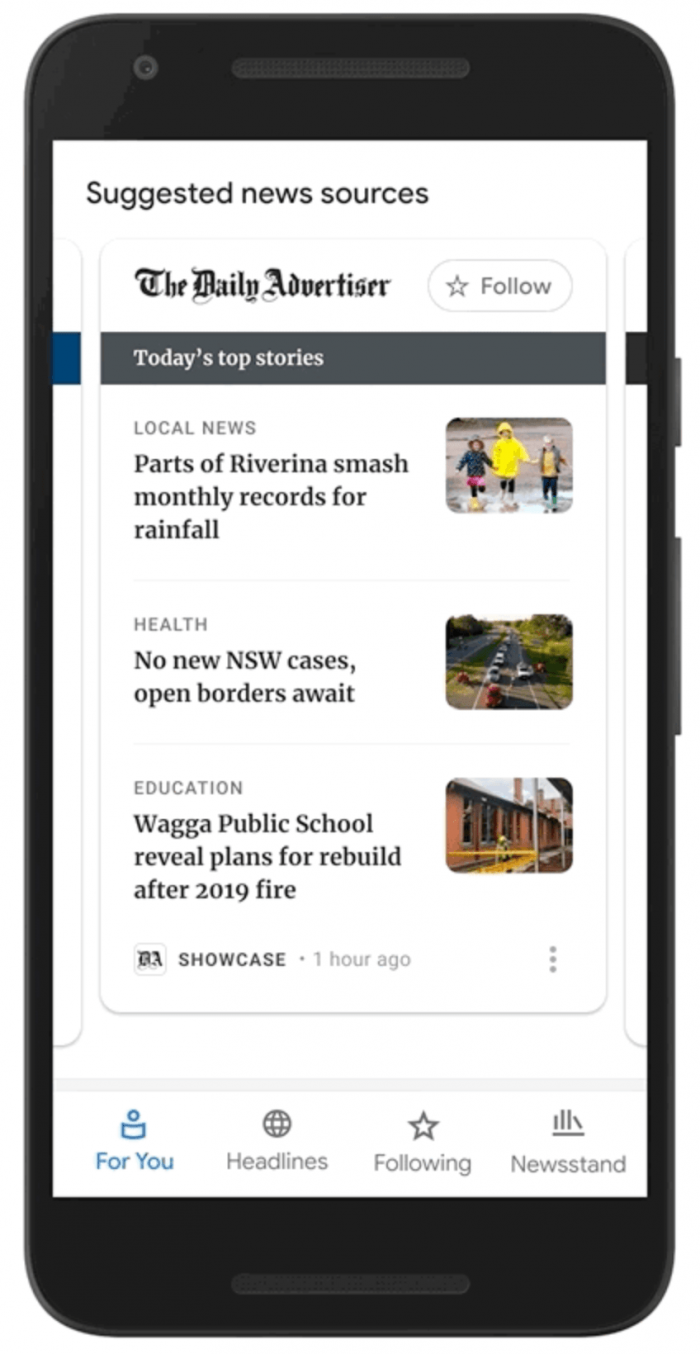Open the Following tab

coord(422,1143)
